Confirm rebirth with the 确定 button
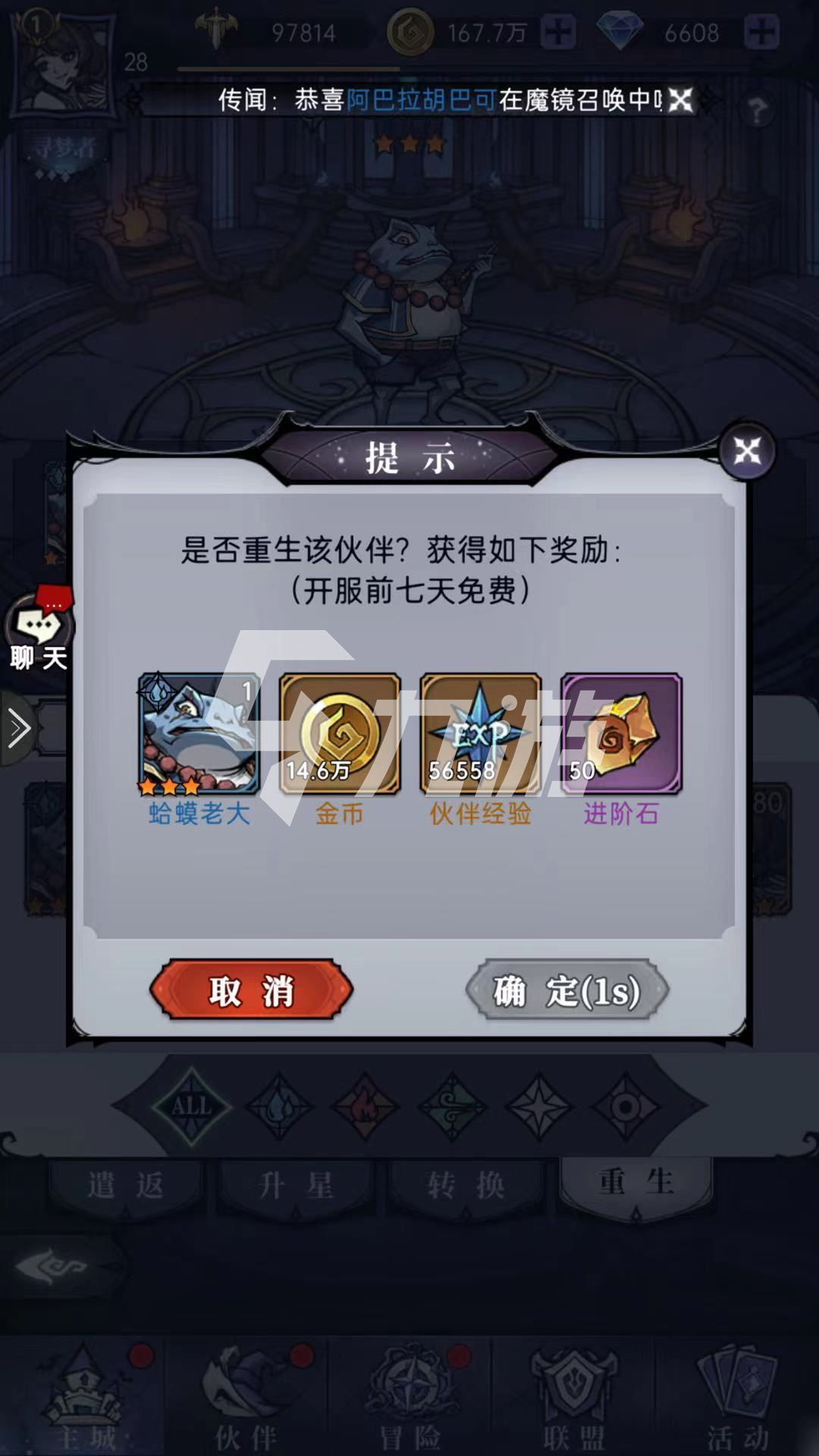Screen dimensions: 819x1456 pyautogui.click(x=566, y=990)
